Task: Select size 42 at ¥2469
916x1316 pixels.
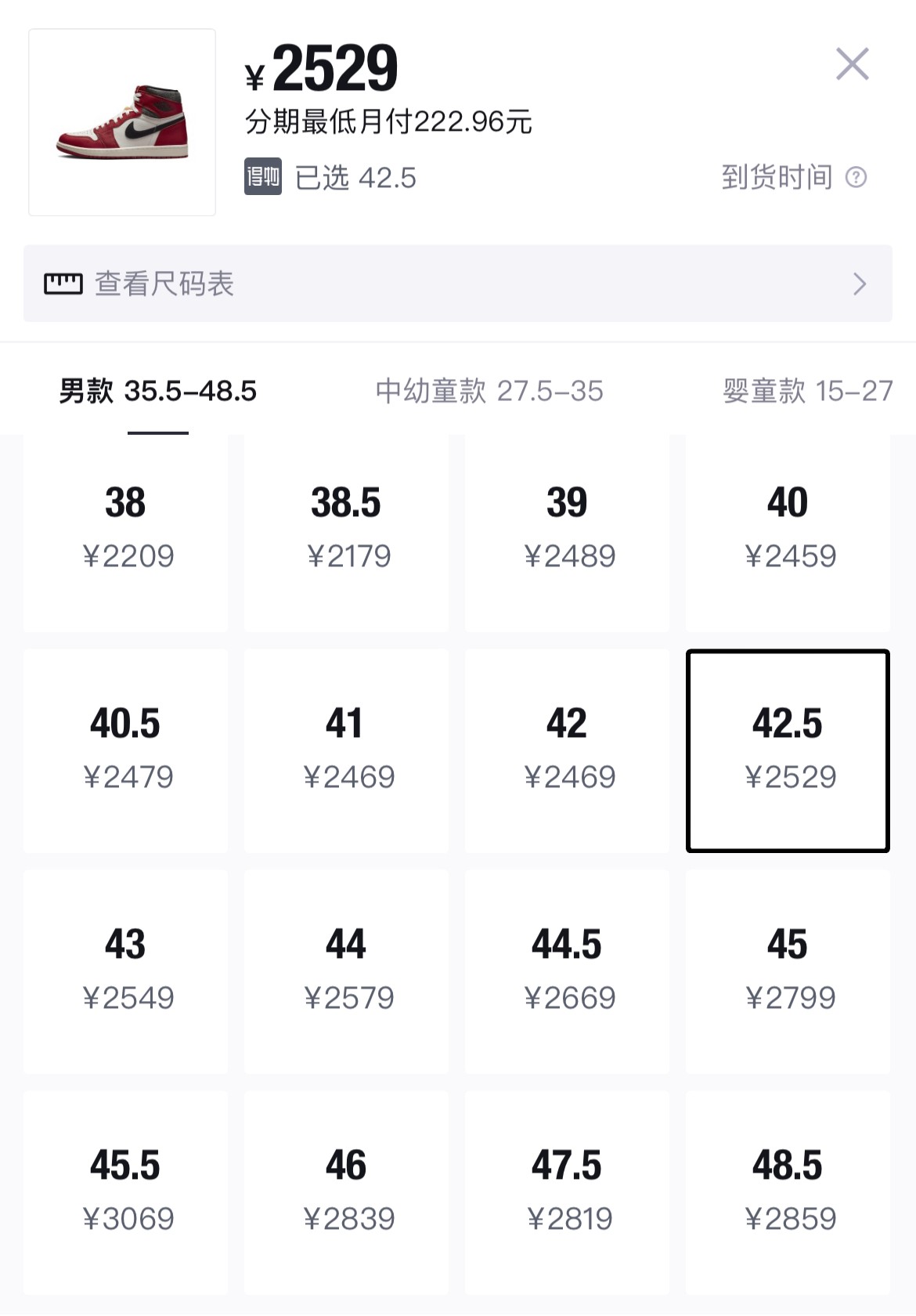Action: point(568,750)
